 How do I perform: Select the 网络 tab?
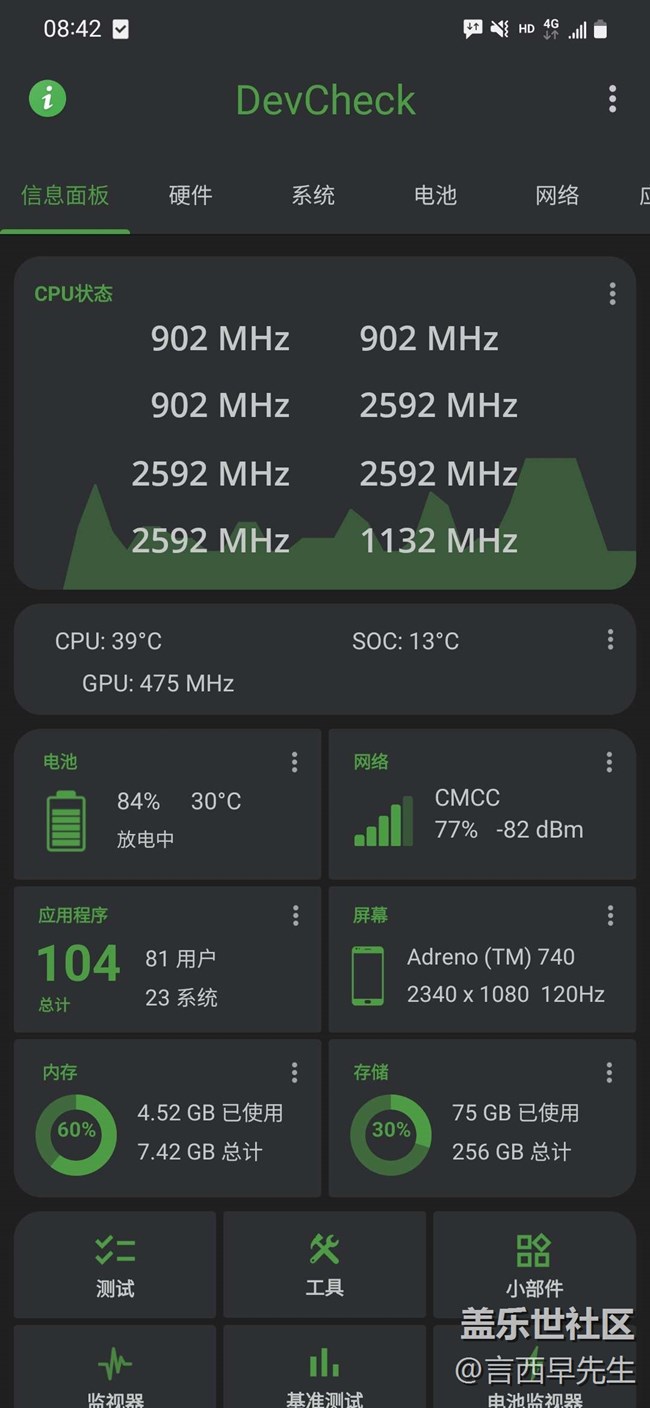[557, 195]
